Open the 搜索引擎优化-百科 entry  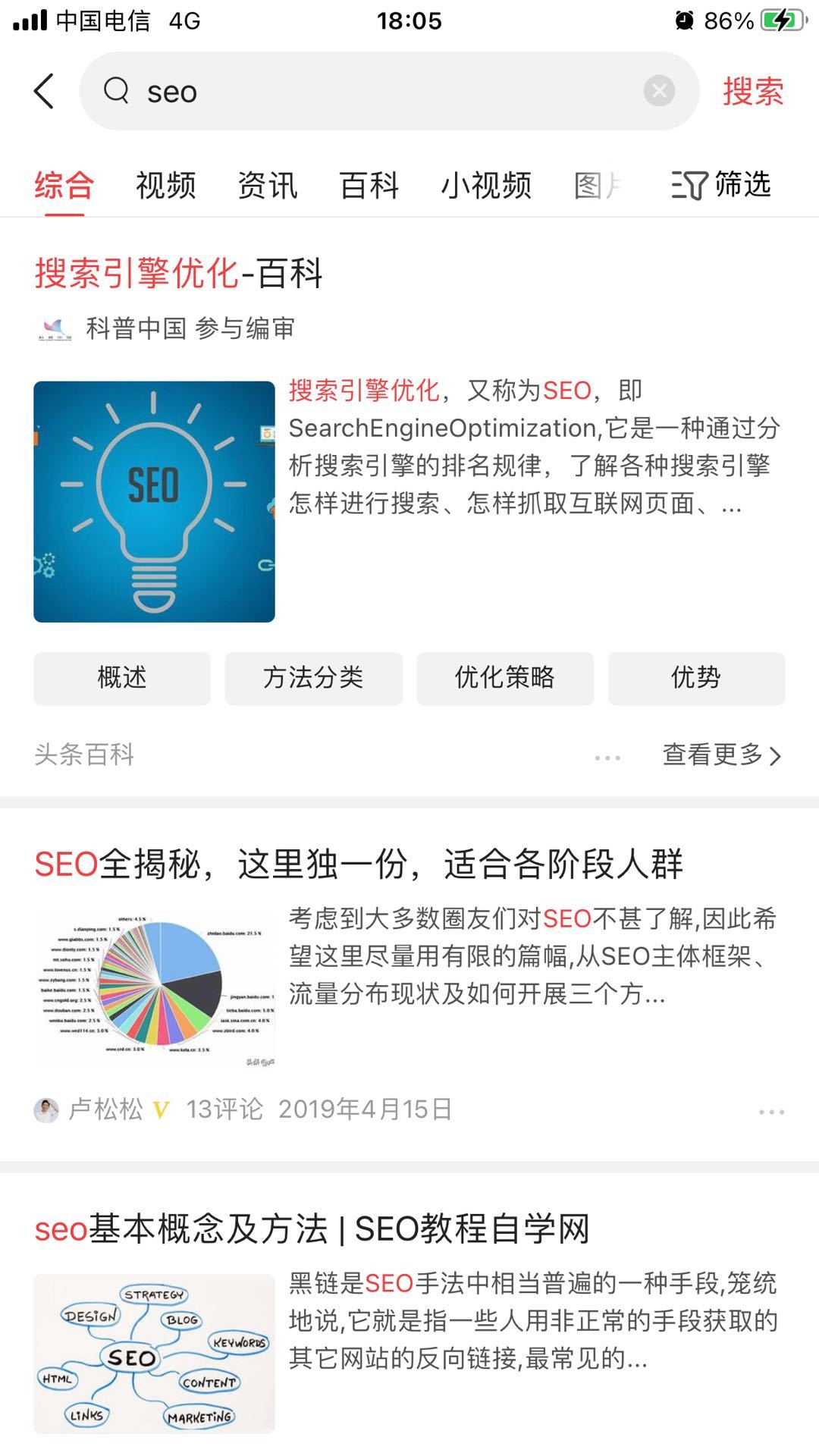(x=176, y=276)
